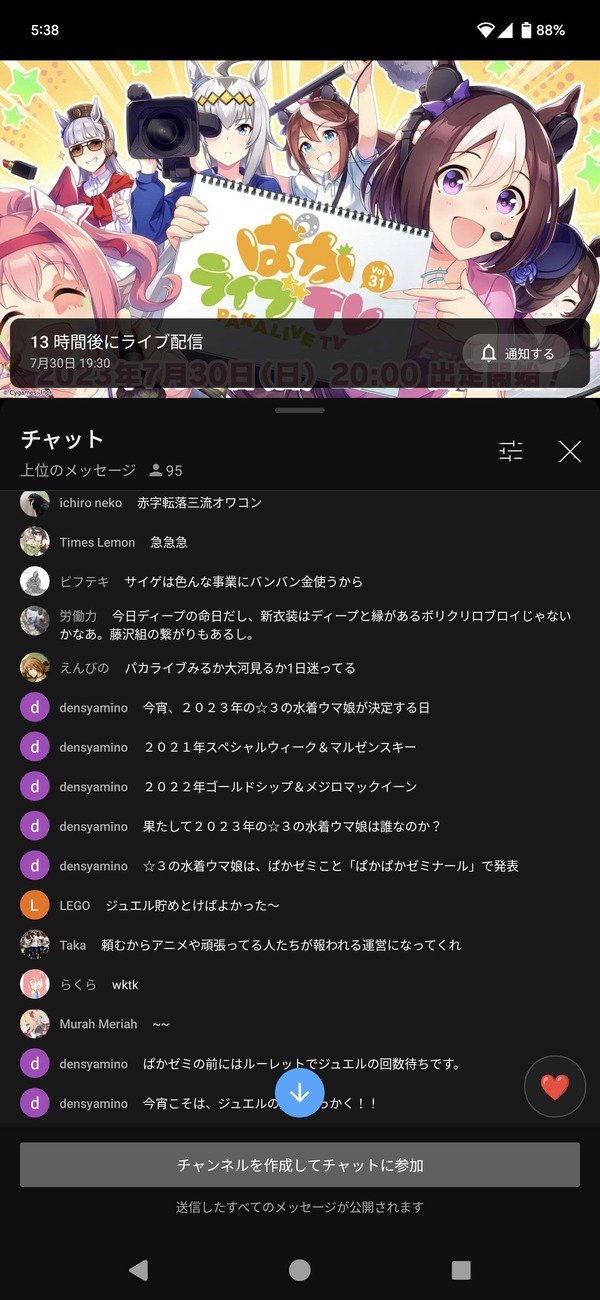This screenshot has height=1300, width=600.
Task: Tap the 通知する notification bell button
Action: pyautogui.click(x=516, y=354)
